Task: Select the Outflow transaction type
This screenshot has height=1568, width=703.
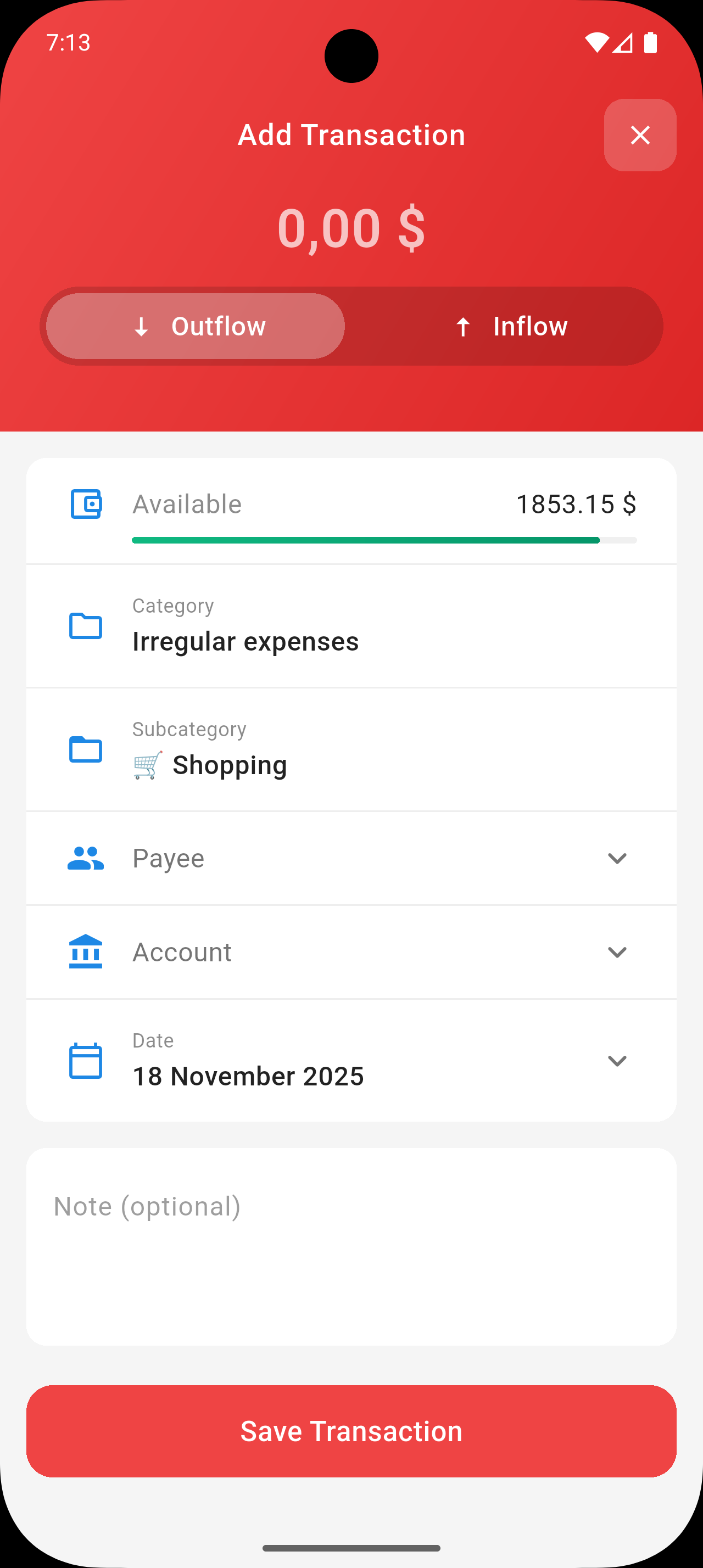Action: point(195,326)
